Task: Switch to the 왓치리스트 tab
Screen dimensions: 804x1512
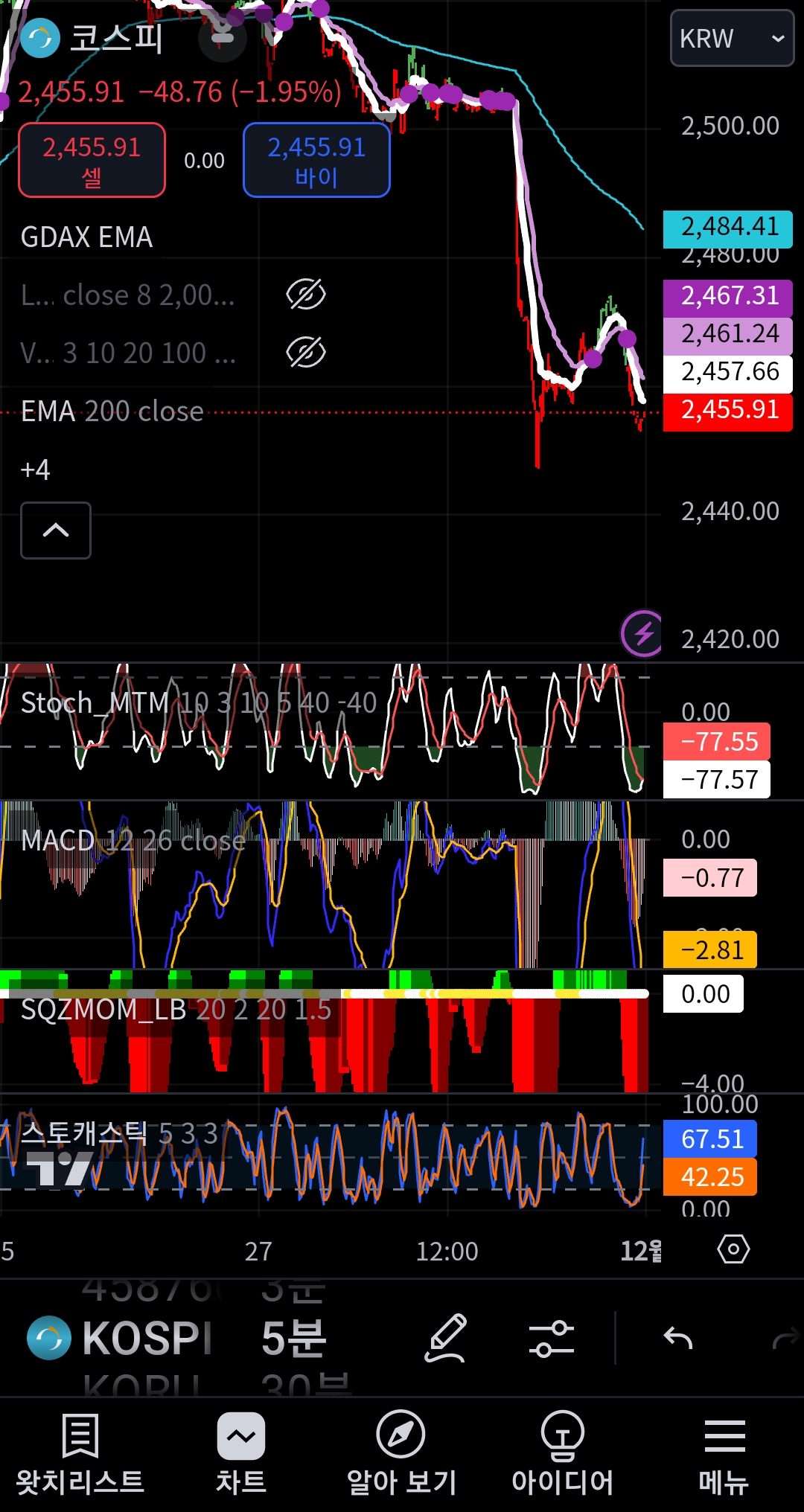Action: 80,1455
